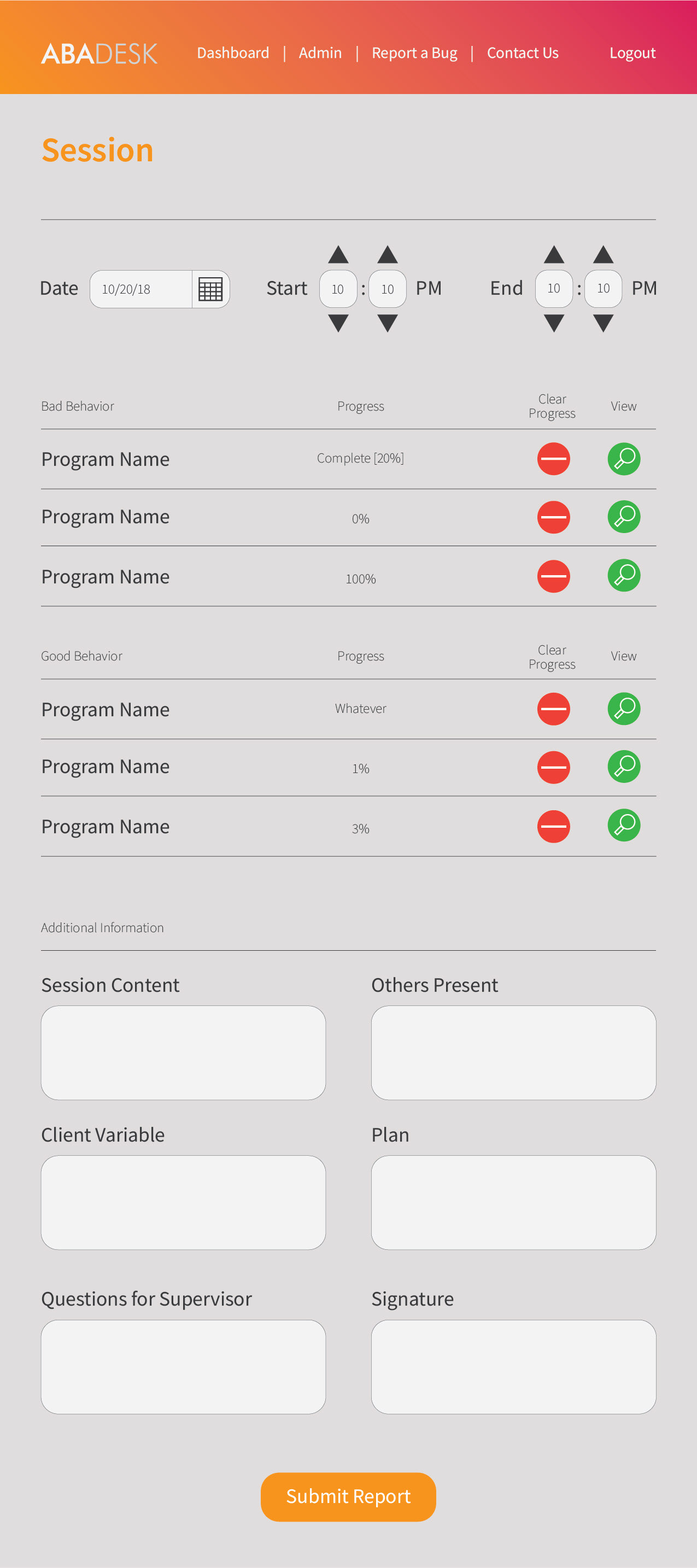View the bad behavior program at 100%

[x=624, y=576]
